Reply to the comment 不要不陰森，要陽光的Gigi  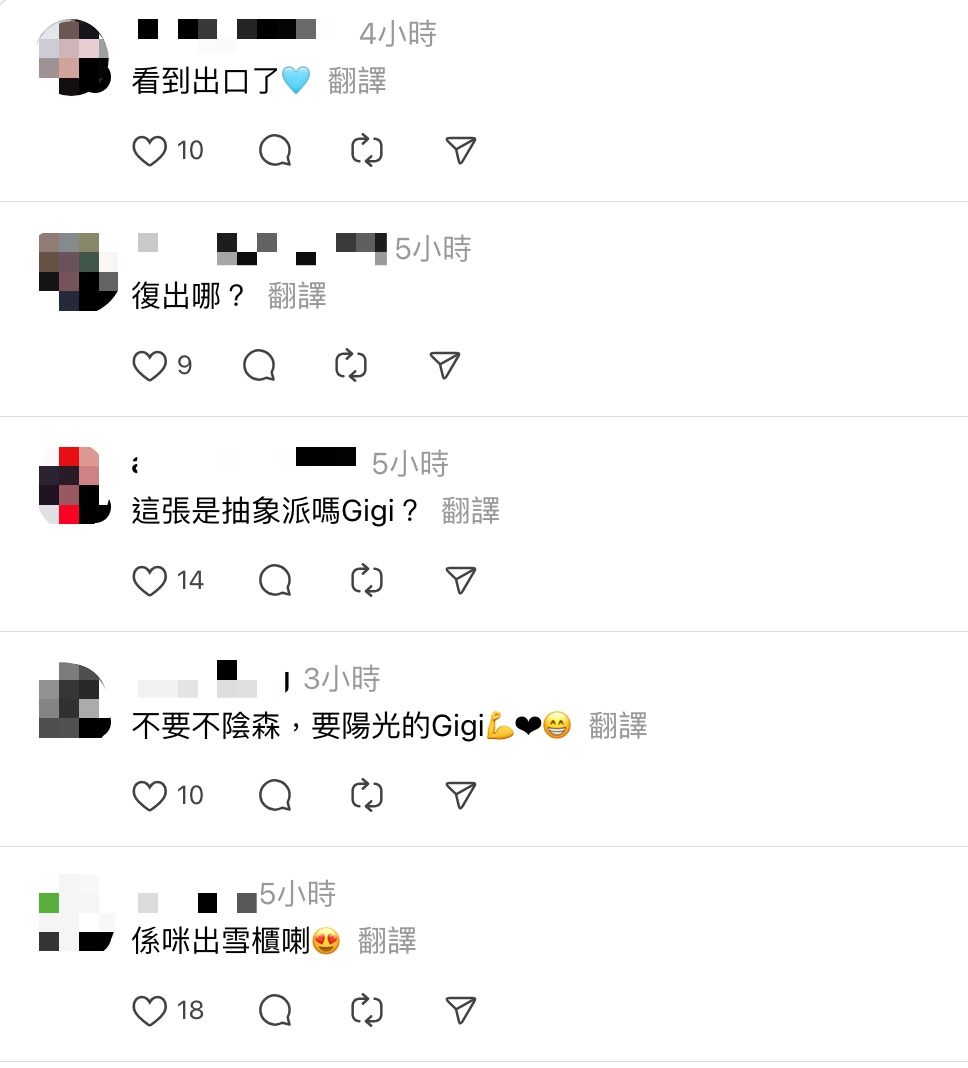click(x=275, y=796)
